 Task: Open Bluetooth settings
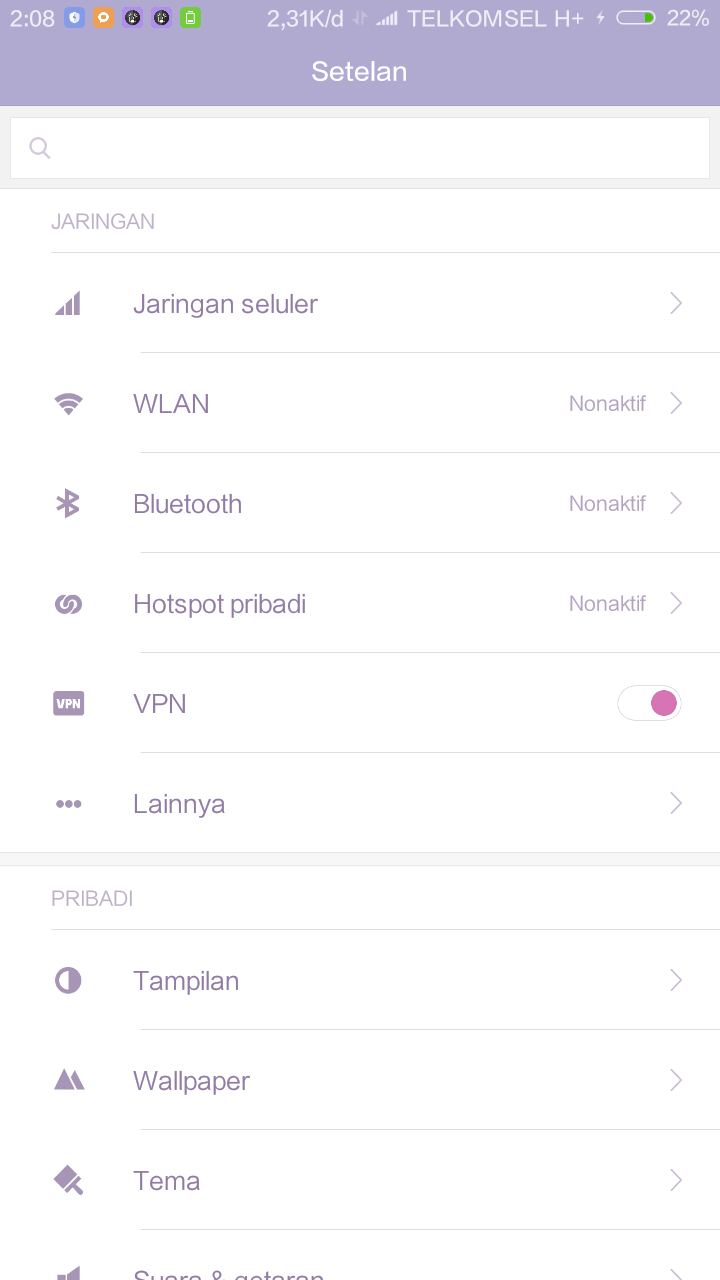360,503
